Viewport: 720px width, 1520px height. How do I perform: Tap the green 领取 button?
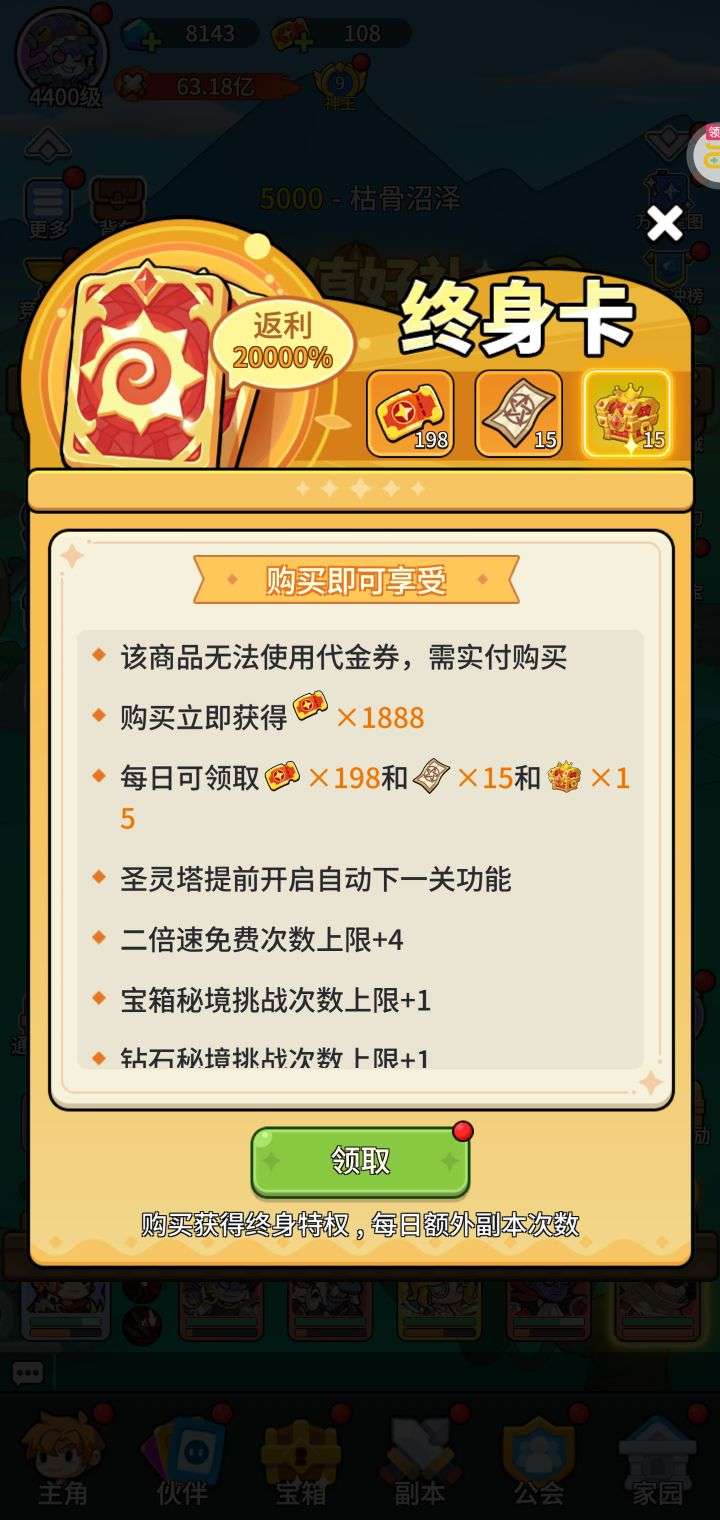coord(360,1161)
